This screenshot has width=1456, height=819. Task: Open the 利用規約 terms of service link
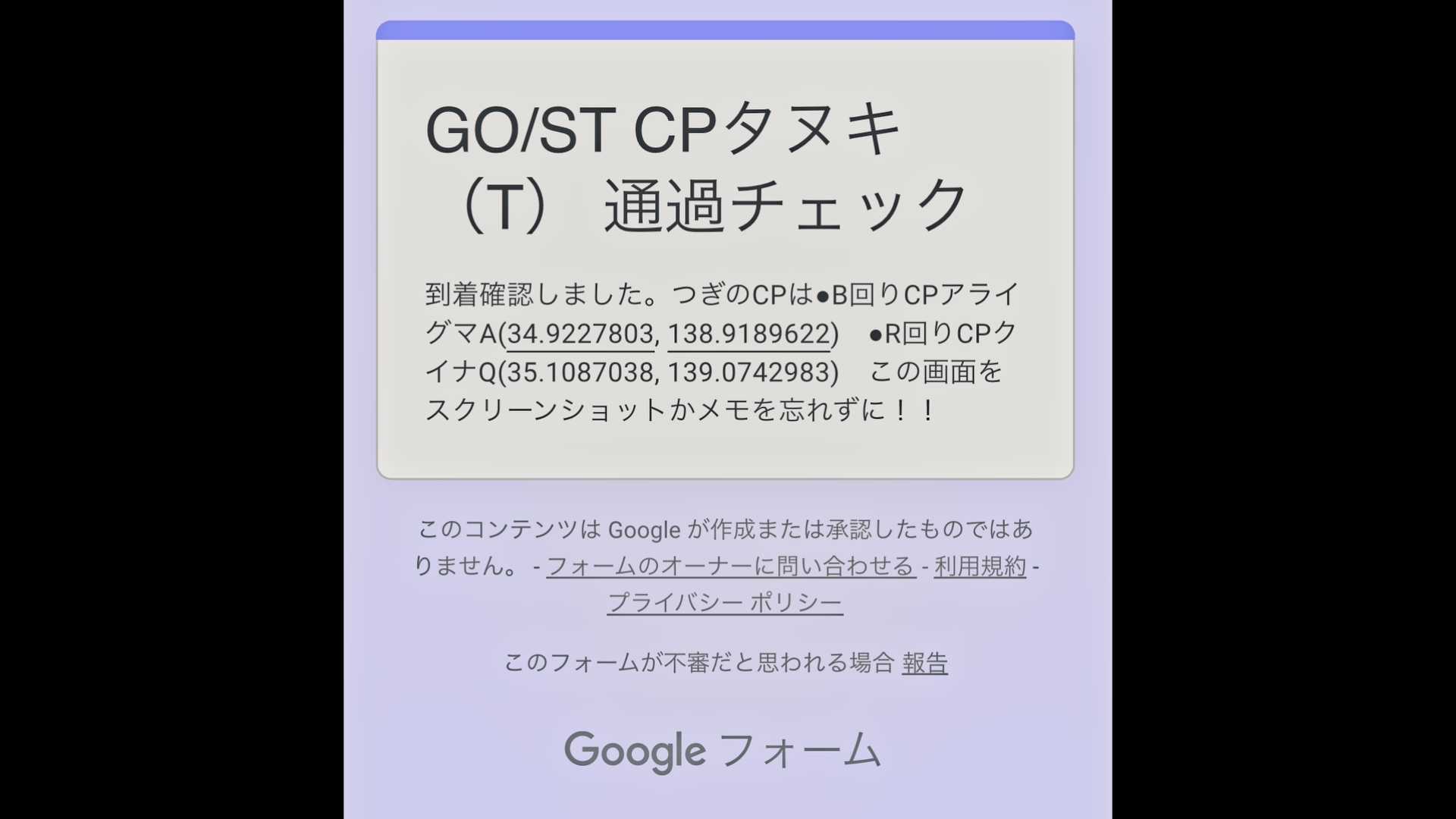point(980,566)
